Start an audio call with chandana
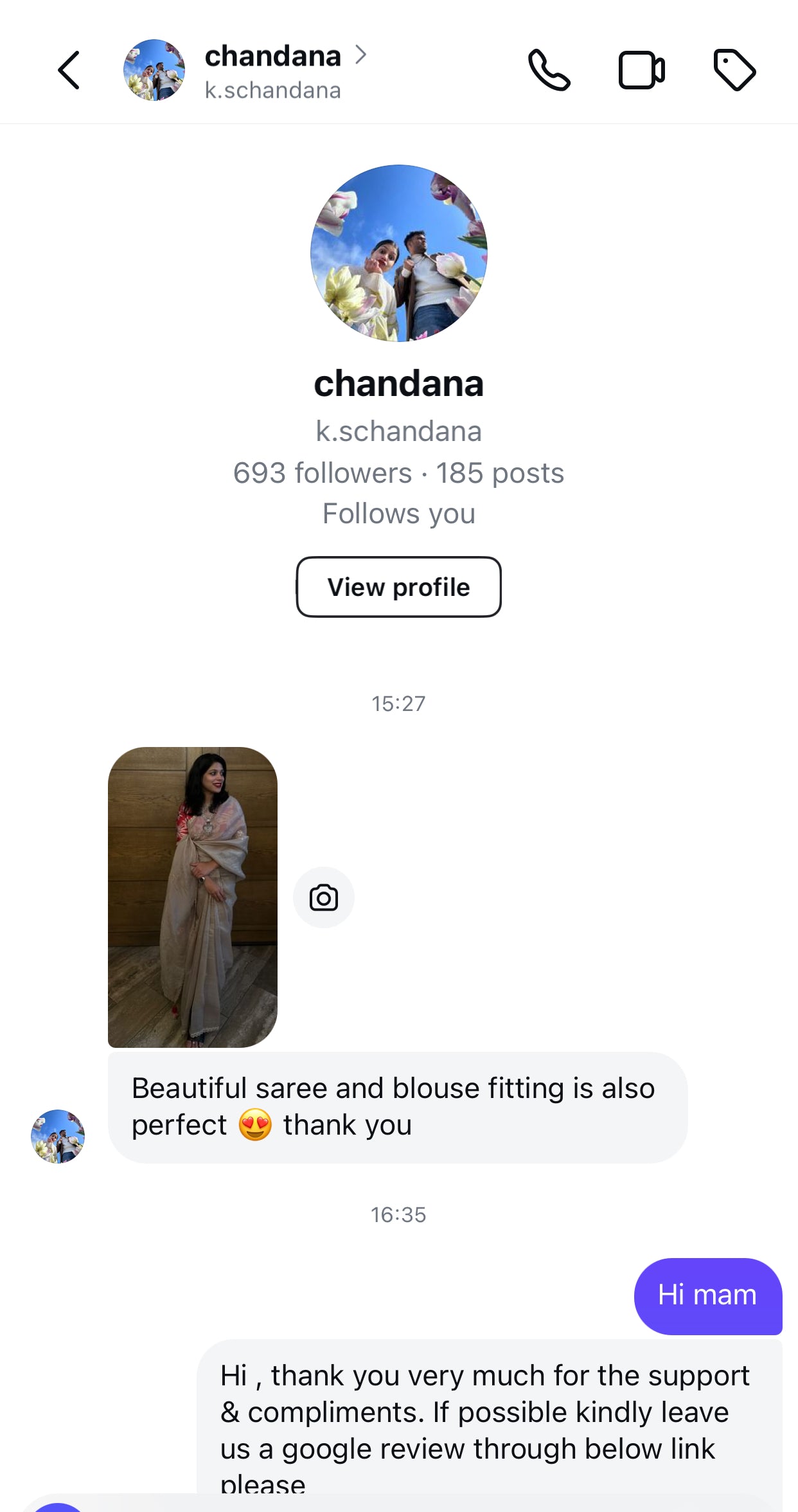The width and height of the screenshot is (798, 1512). [x=549, y=70]
